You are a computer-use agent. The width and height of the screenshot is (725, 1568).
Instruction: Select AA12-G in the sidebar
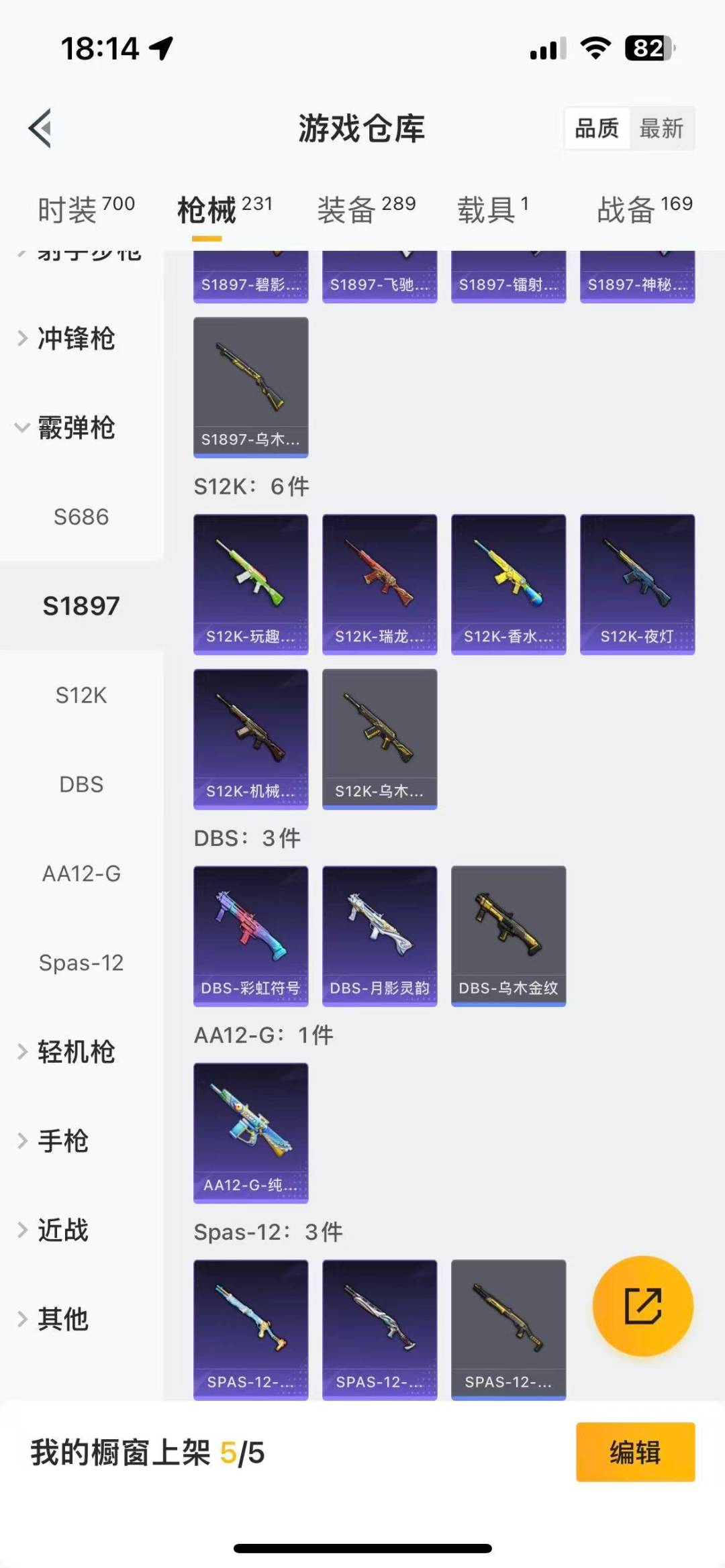pos(81,874)
